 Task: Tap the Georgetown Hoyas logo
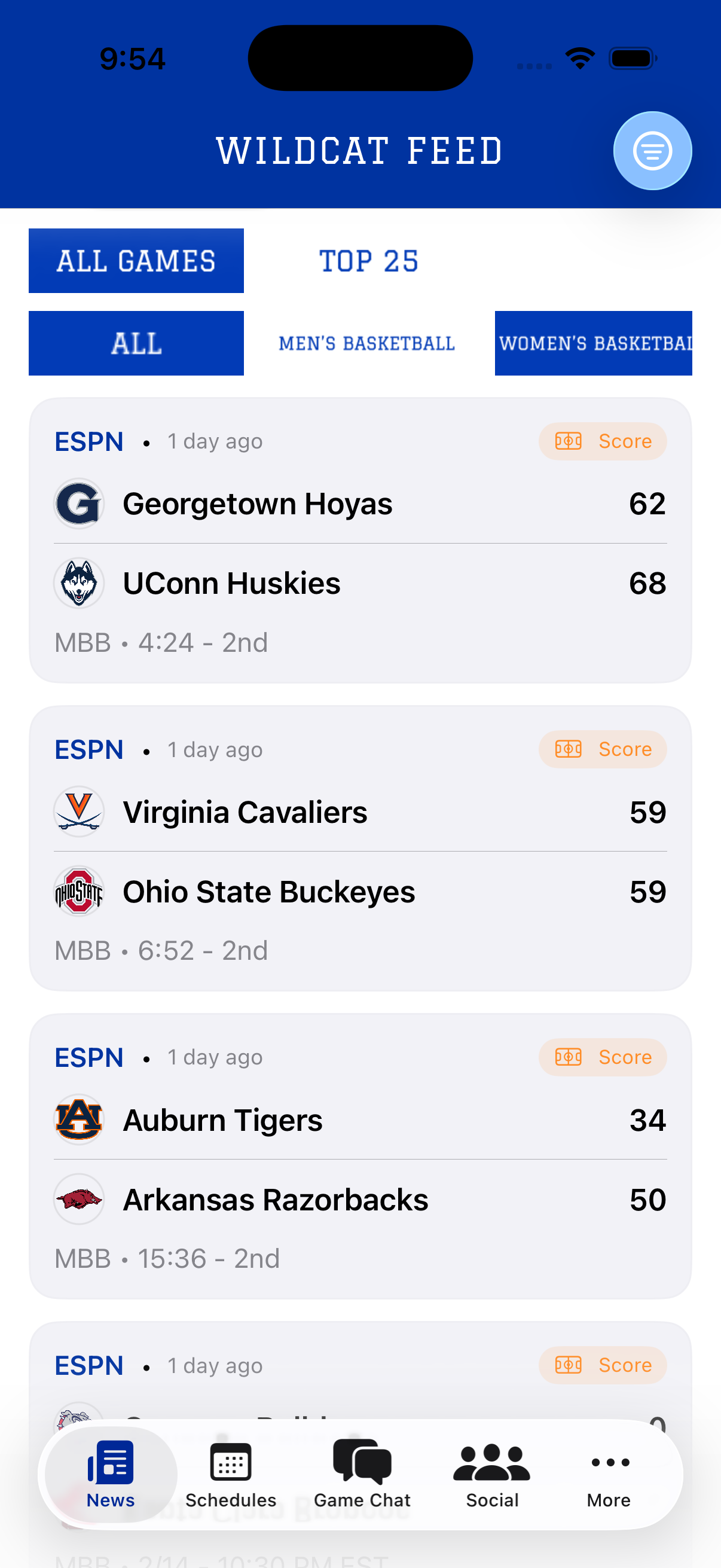[x=79, y=503]
